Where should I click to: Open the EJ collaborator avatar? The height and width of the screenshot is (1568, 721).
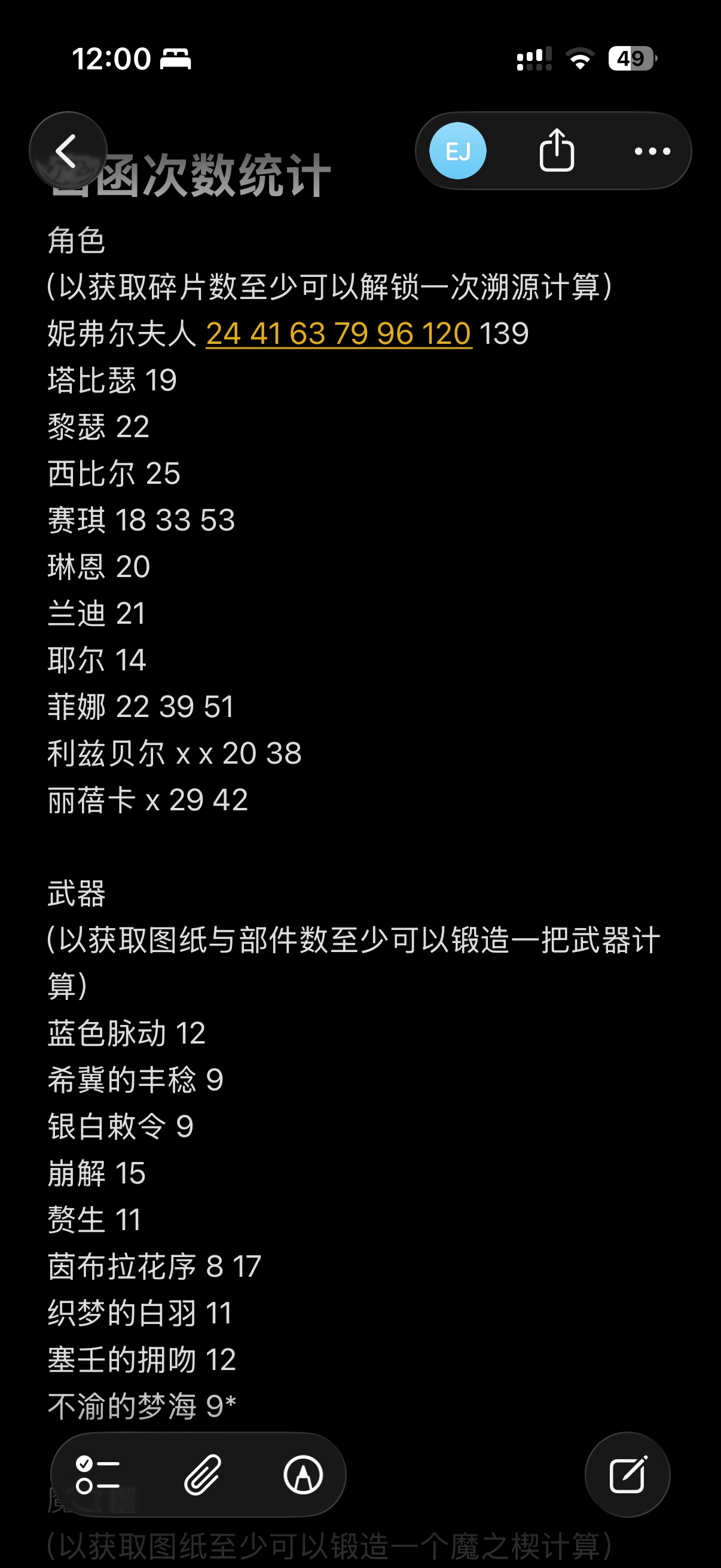tap(457, 150)
